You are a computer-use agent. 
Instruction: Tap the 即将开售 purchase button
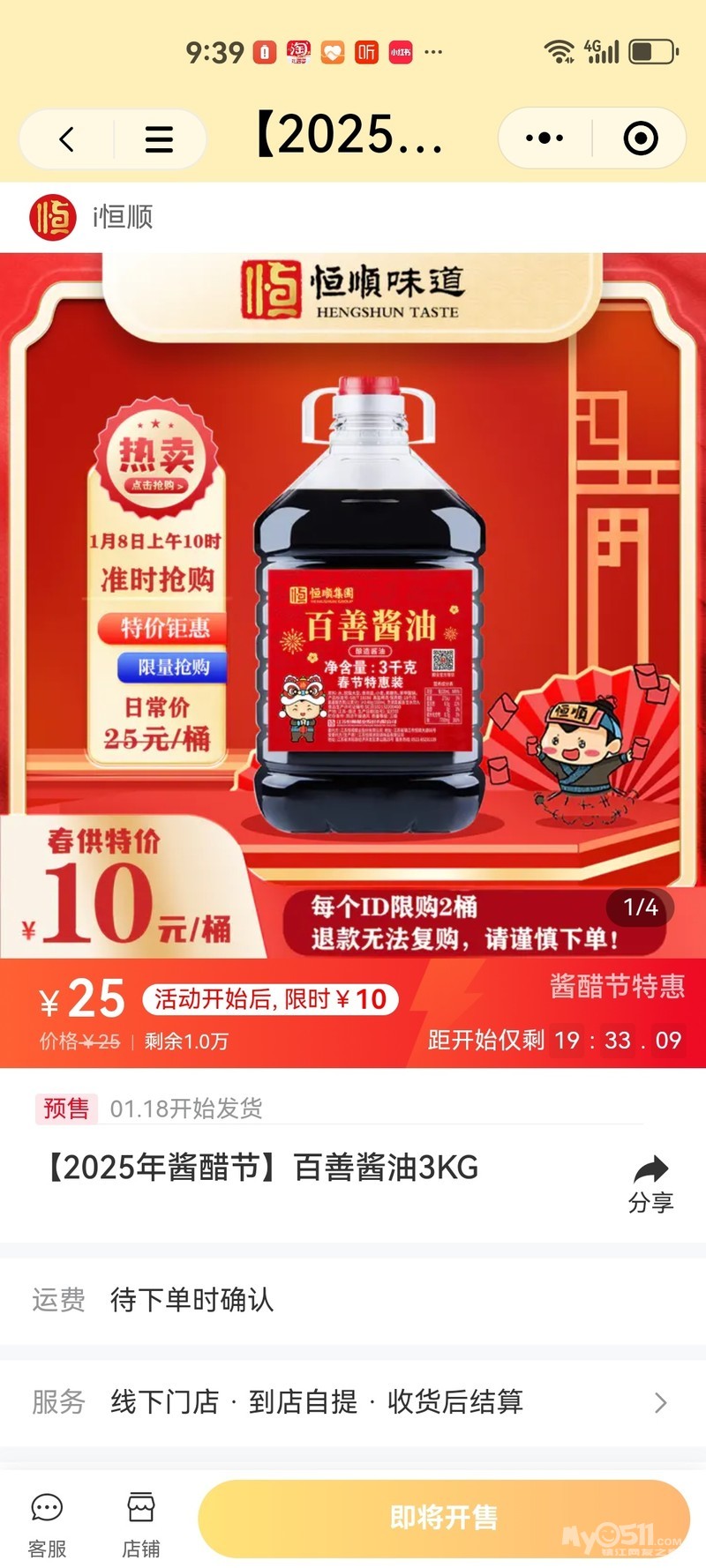[x=444, y=1518]
